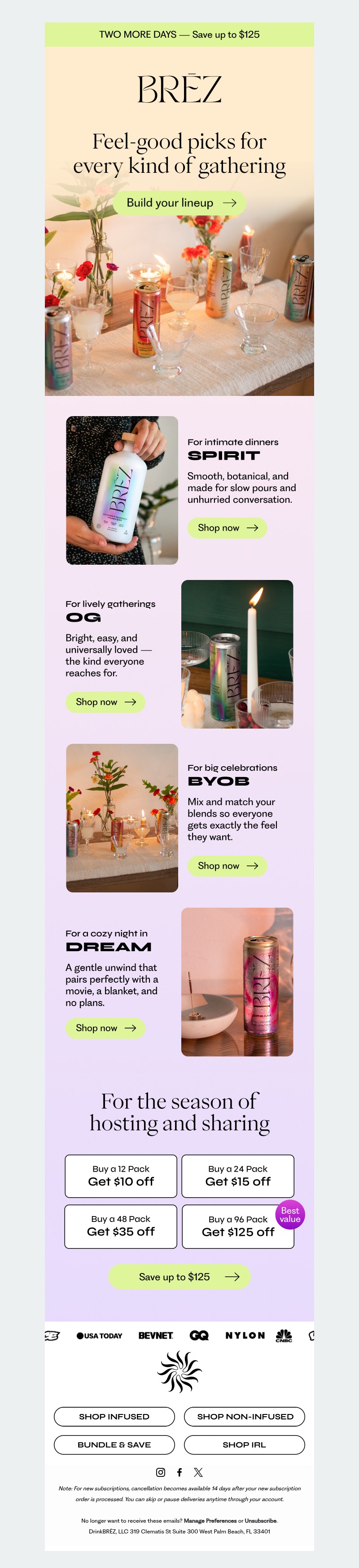This screenshot has height=1568, width=359.
Task: Open SHOP INFUSED
Action: (114, 1416)
